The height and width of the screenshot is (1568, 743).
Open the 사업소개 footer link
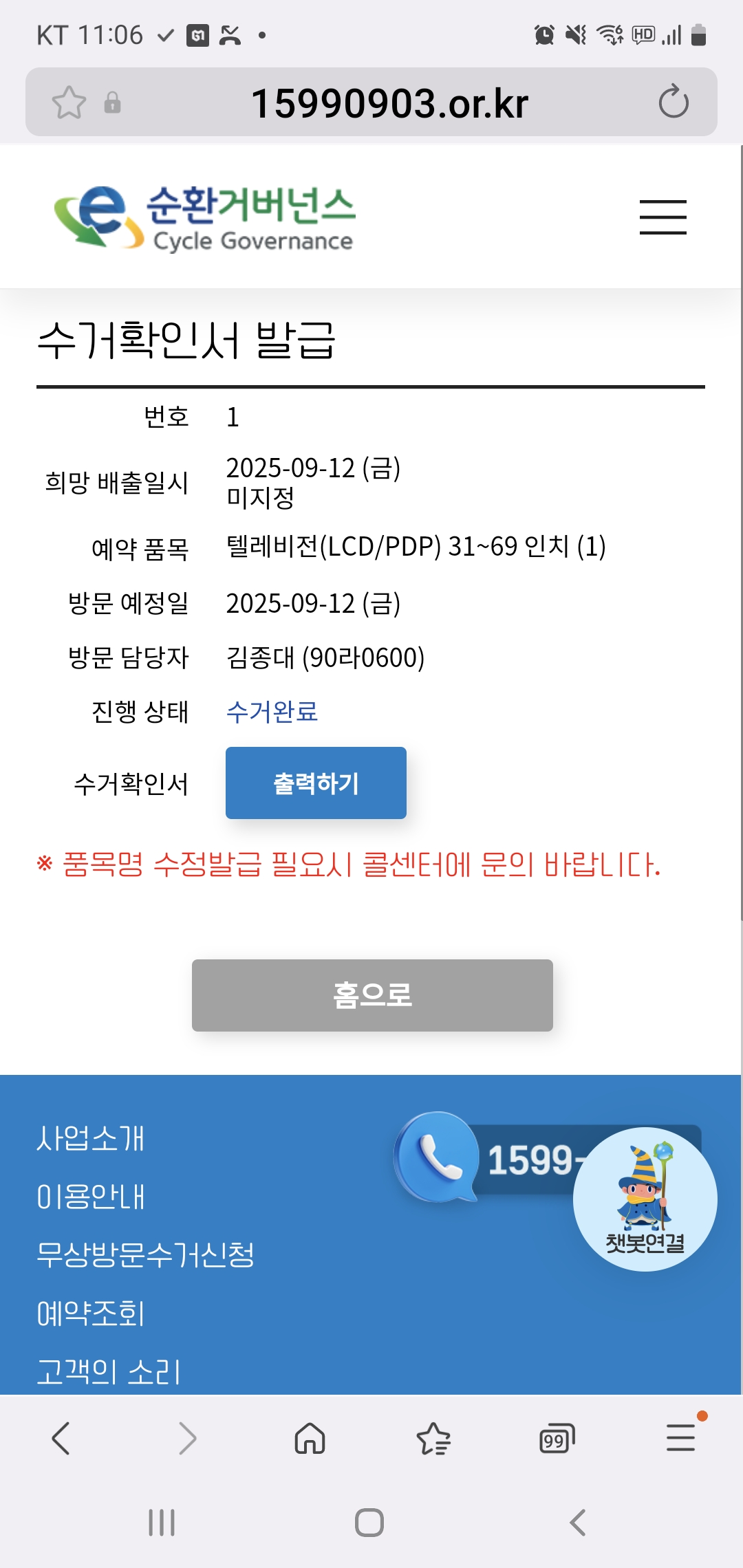pyautogui.click(x=91, y=1138)
